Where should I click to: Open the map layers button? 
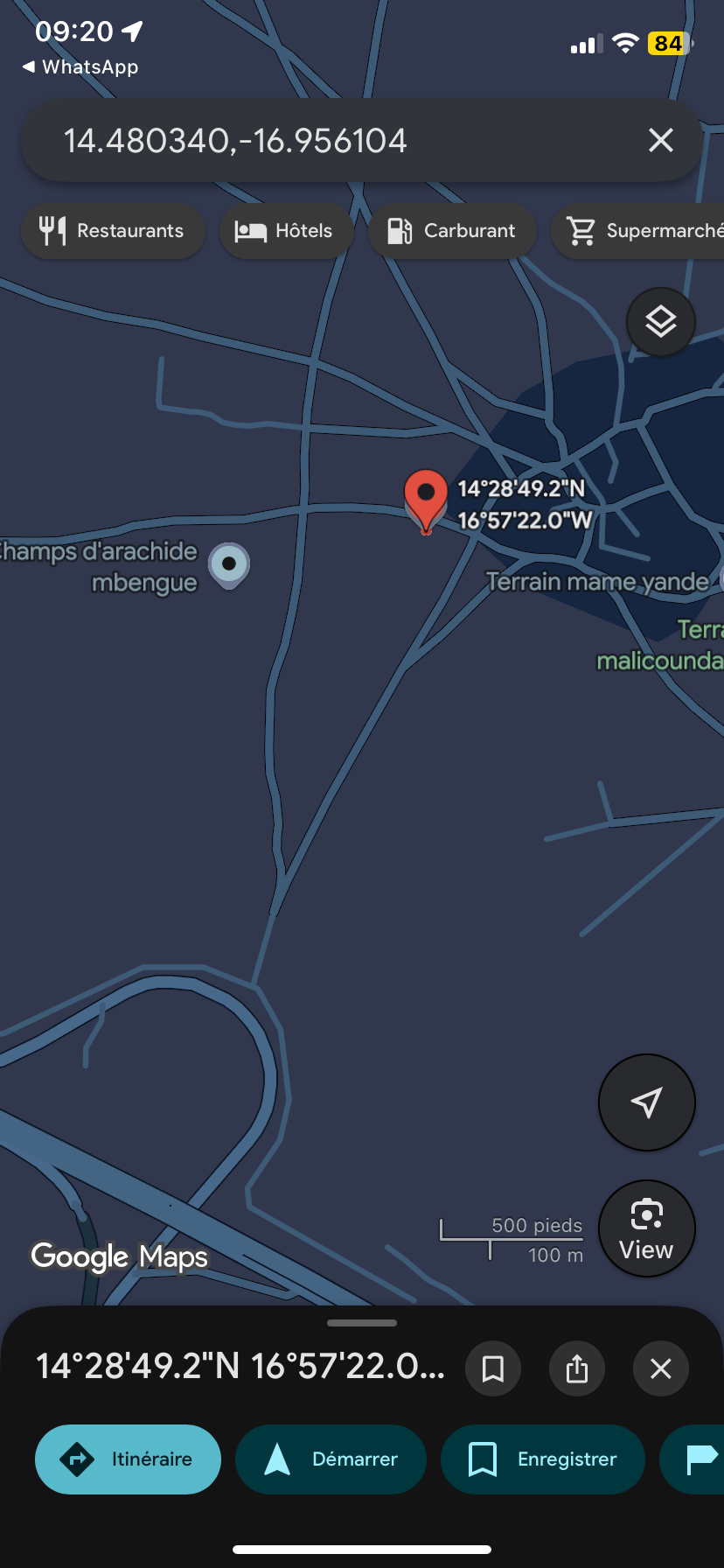(661, 322)
